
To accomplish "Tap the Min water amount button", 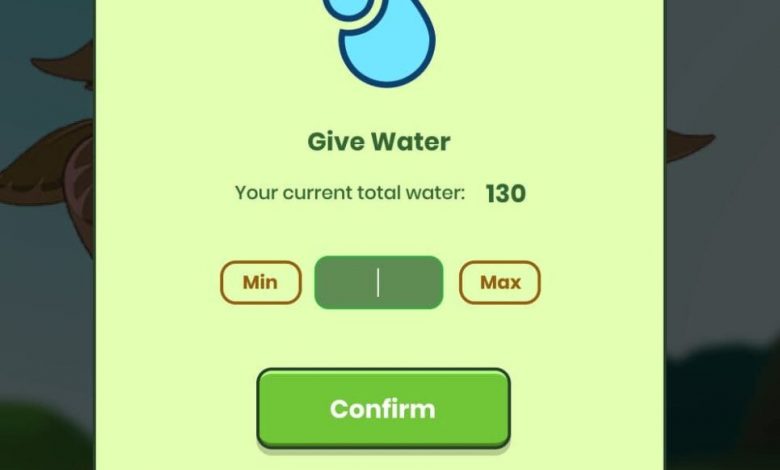I will point(260,283).
